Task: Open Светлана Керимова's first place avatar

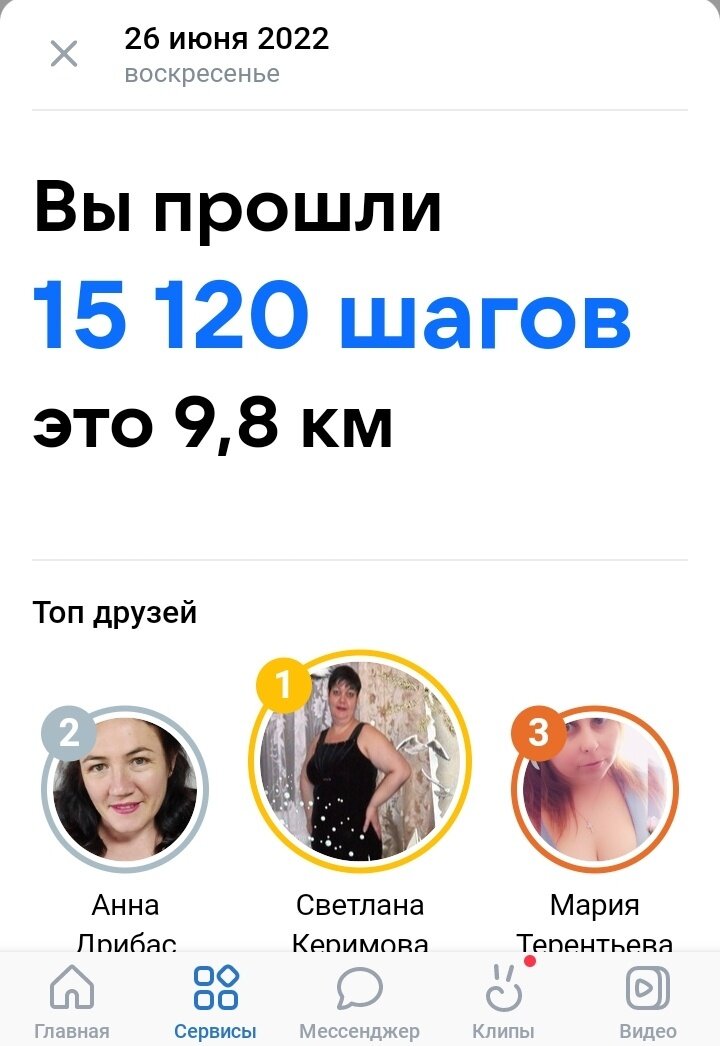Action: coord(360,761)
